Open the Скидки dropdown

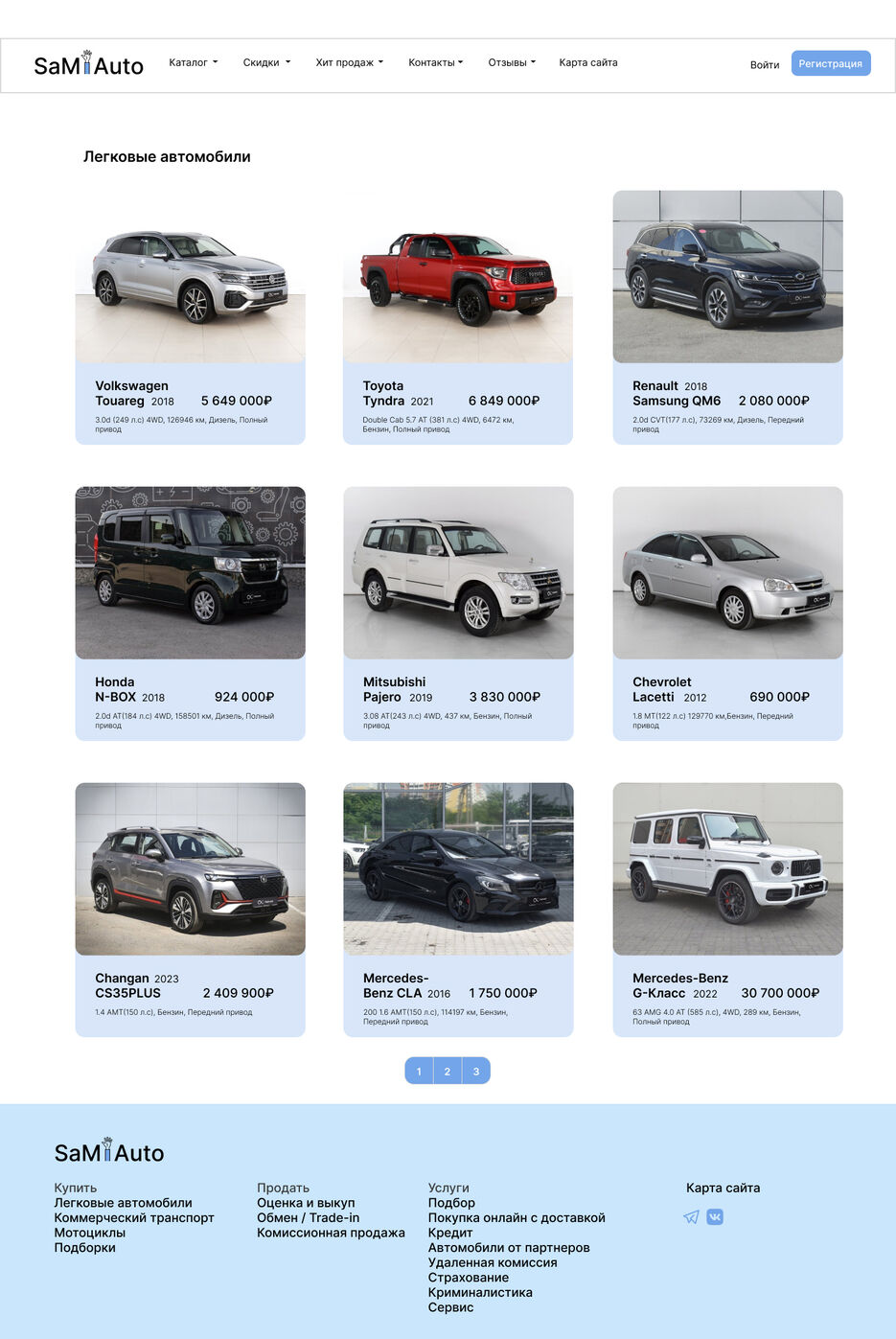(265, 63)
